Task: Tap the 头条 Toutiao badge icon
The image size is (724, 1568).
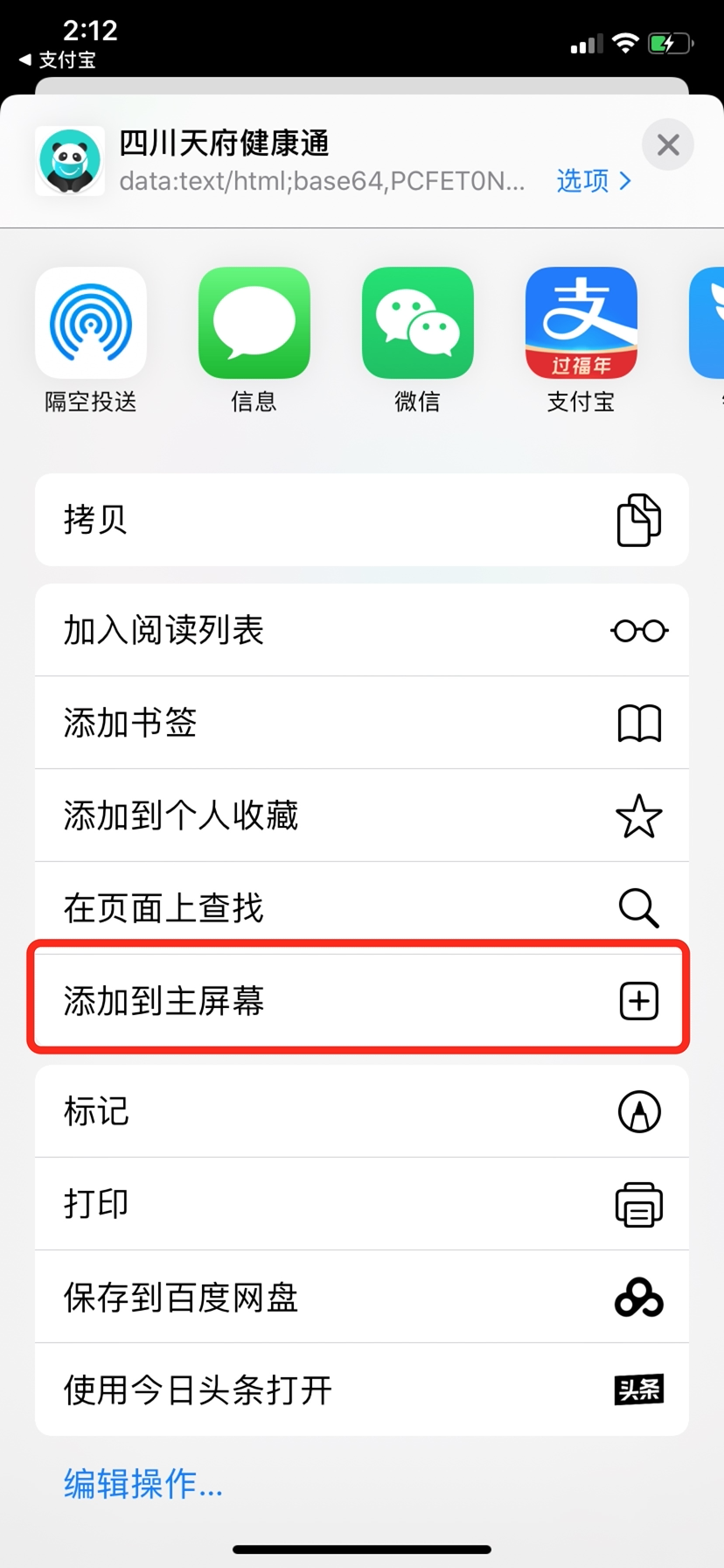Action: click(639, 1389)
